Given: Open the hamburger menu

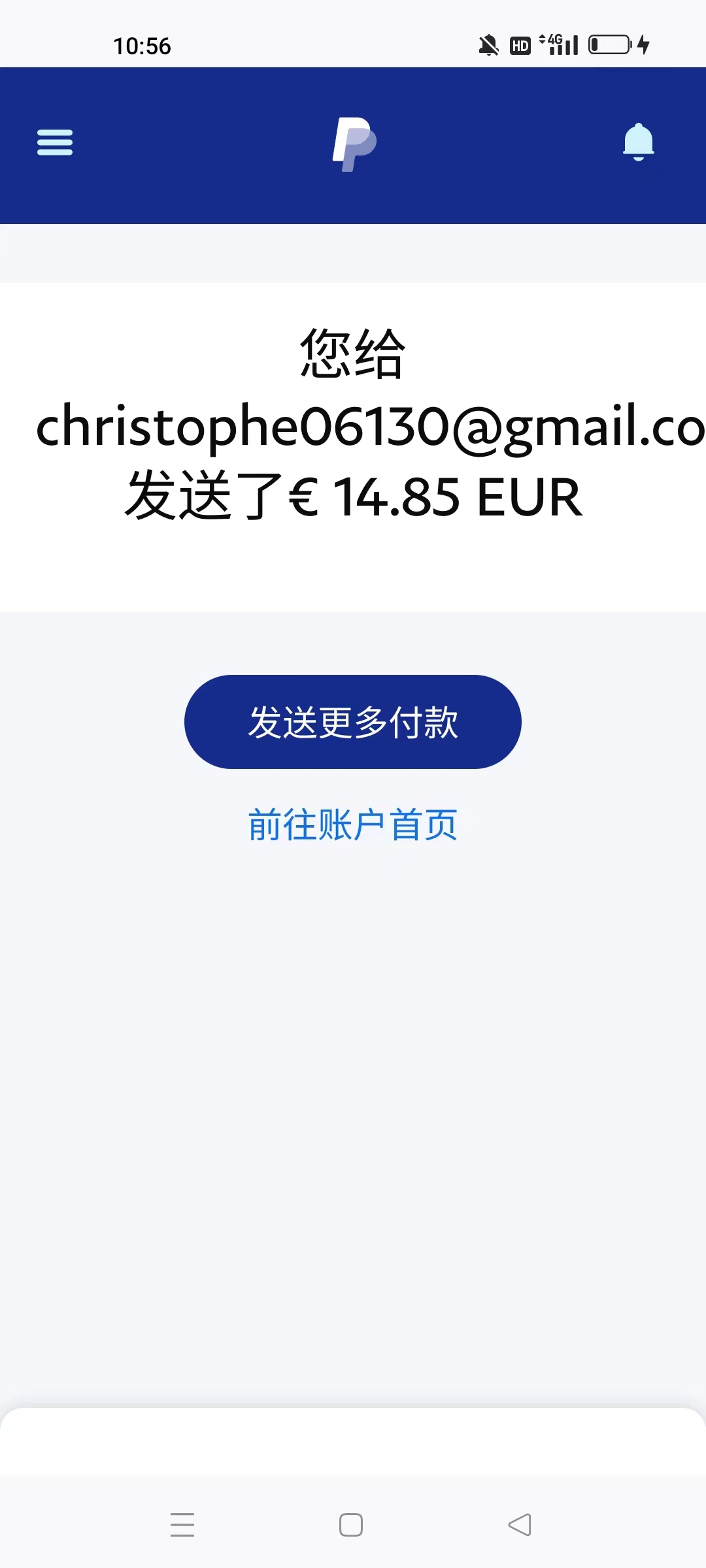Looking at the screenshot, I should (x=55, y=142).
